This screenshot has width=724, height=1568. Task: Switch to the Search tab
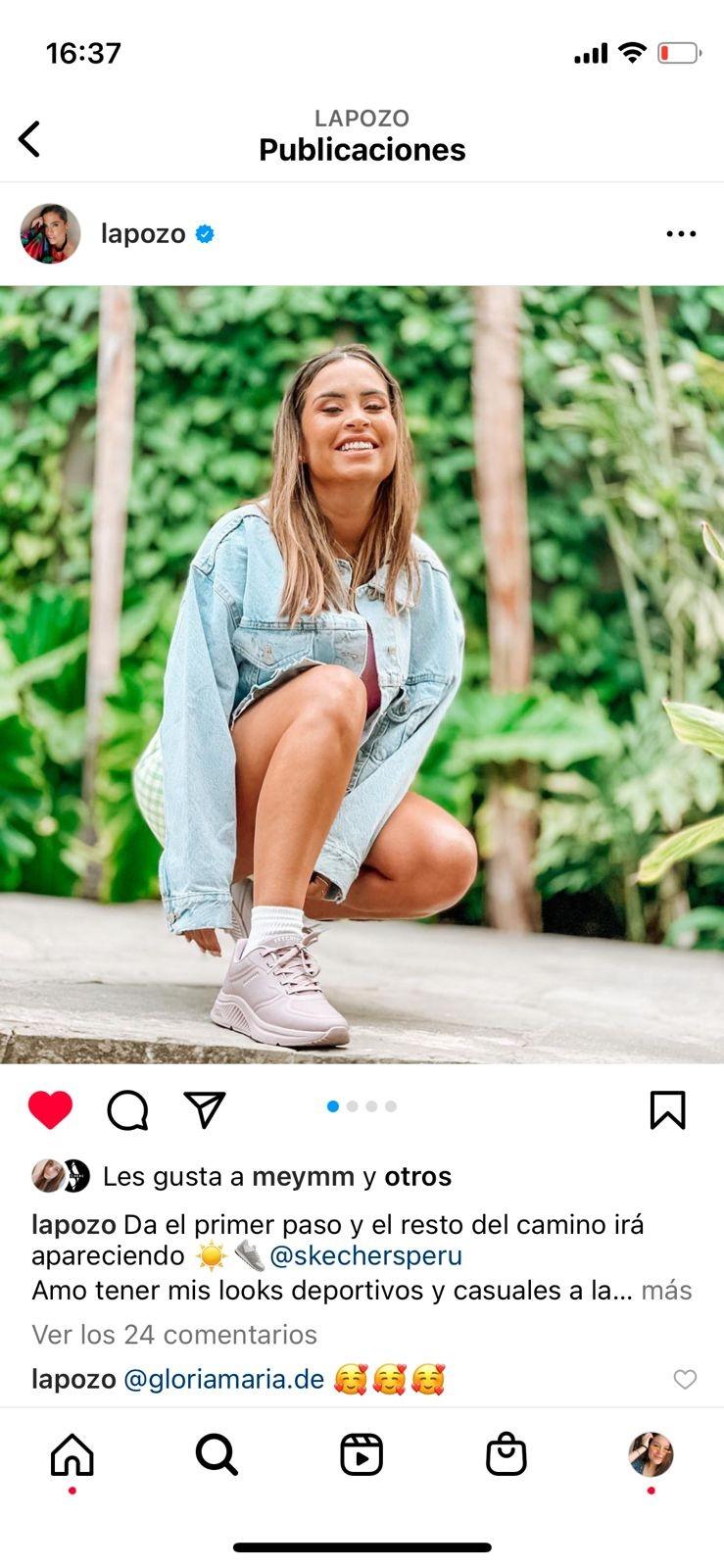217,1454
